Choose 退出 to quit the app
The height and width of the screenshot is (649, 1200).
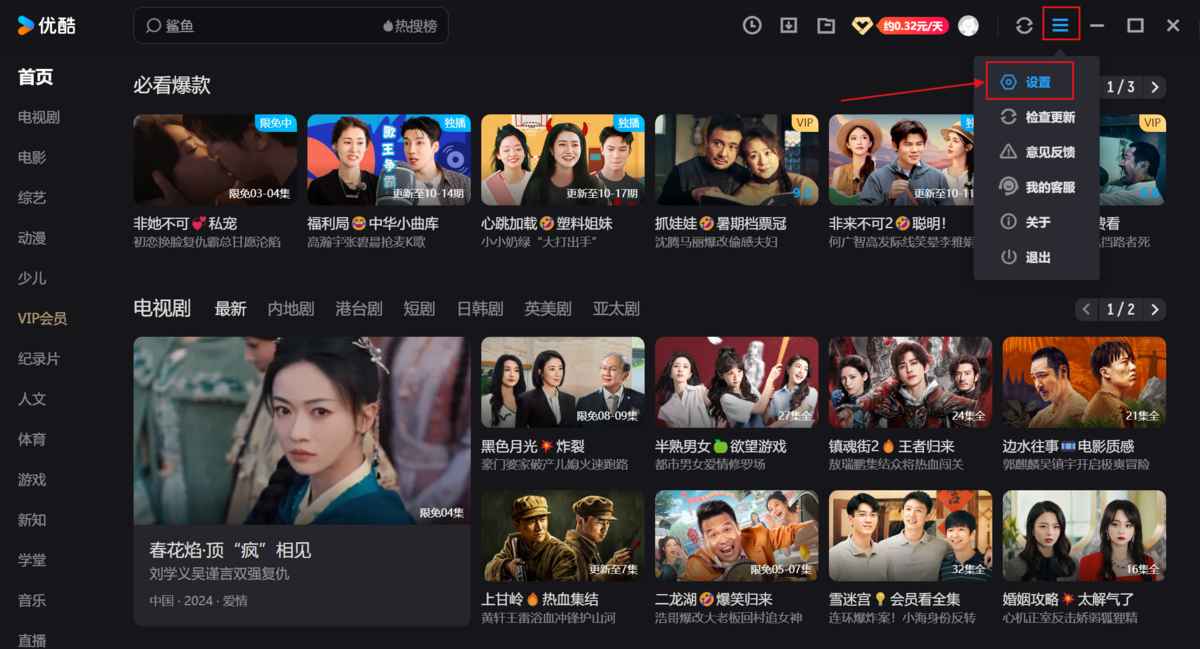[x=1037, y=257]
